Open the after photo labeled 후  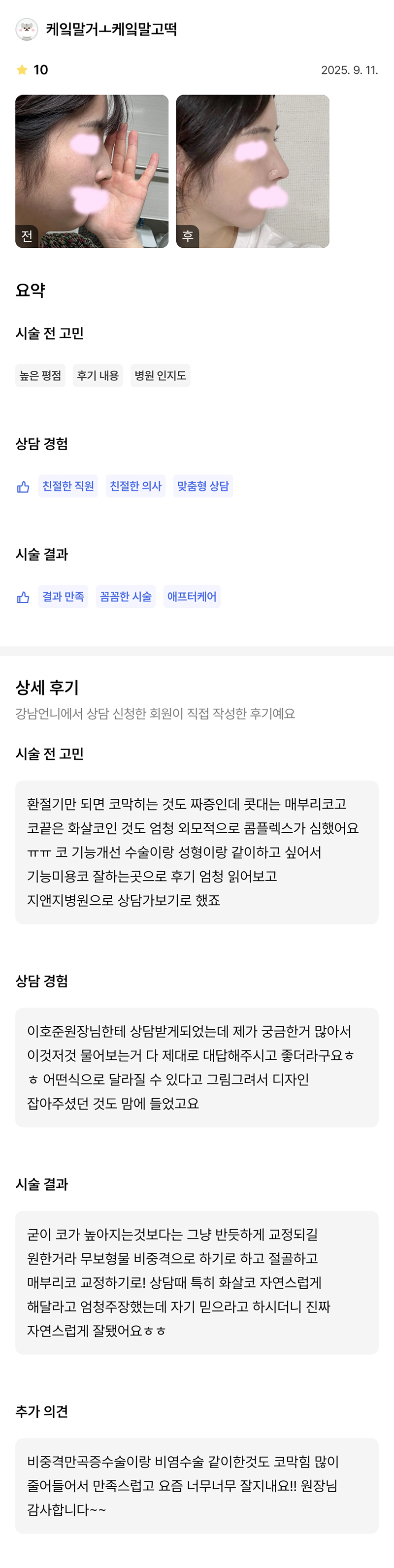coord(252,171)
